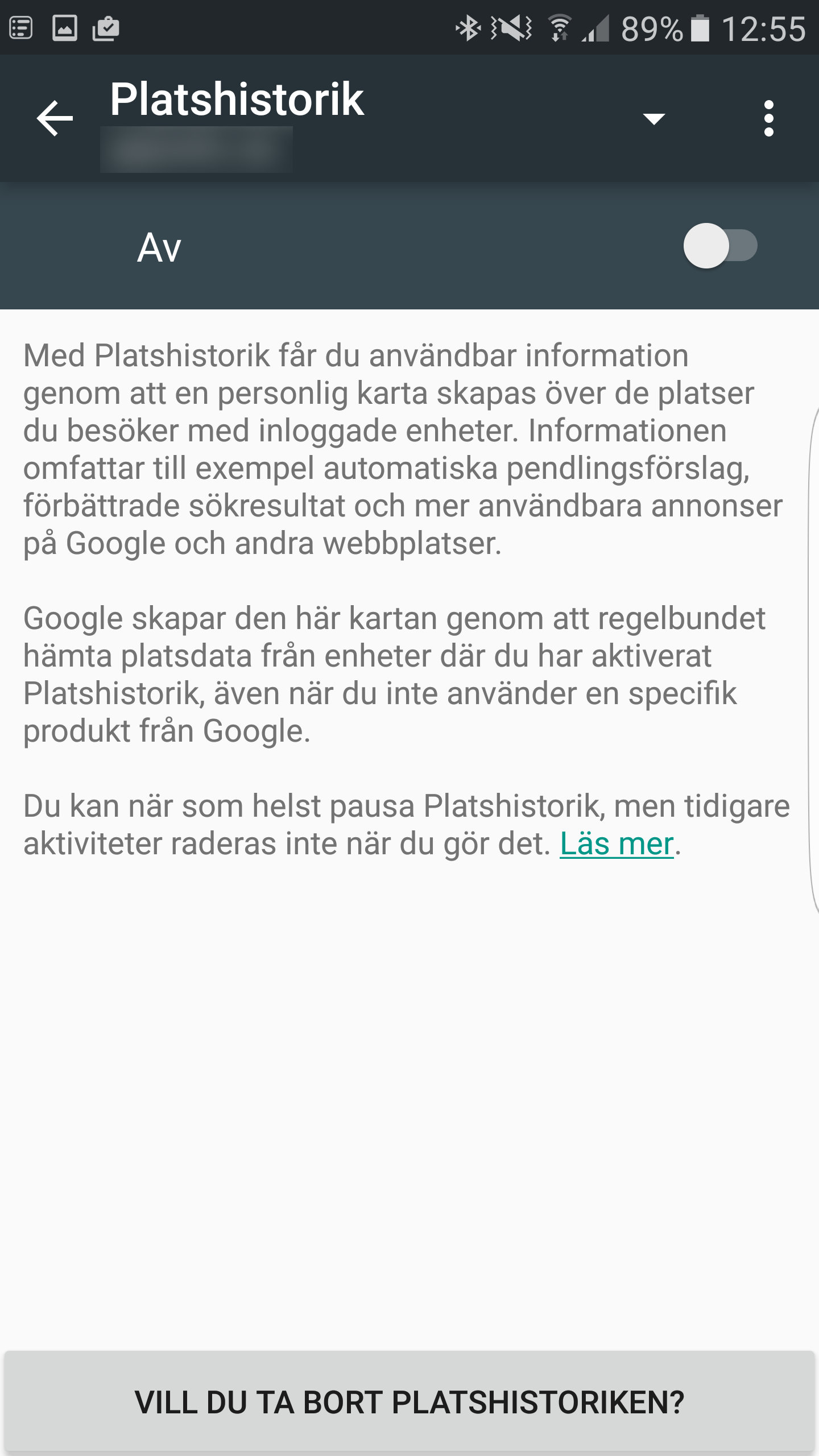
Task: Open the overflow menu
Action: pyautogui.click(x=768, y=118)
